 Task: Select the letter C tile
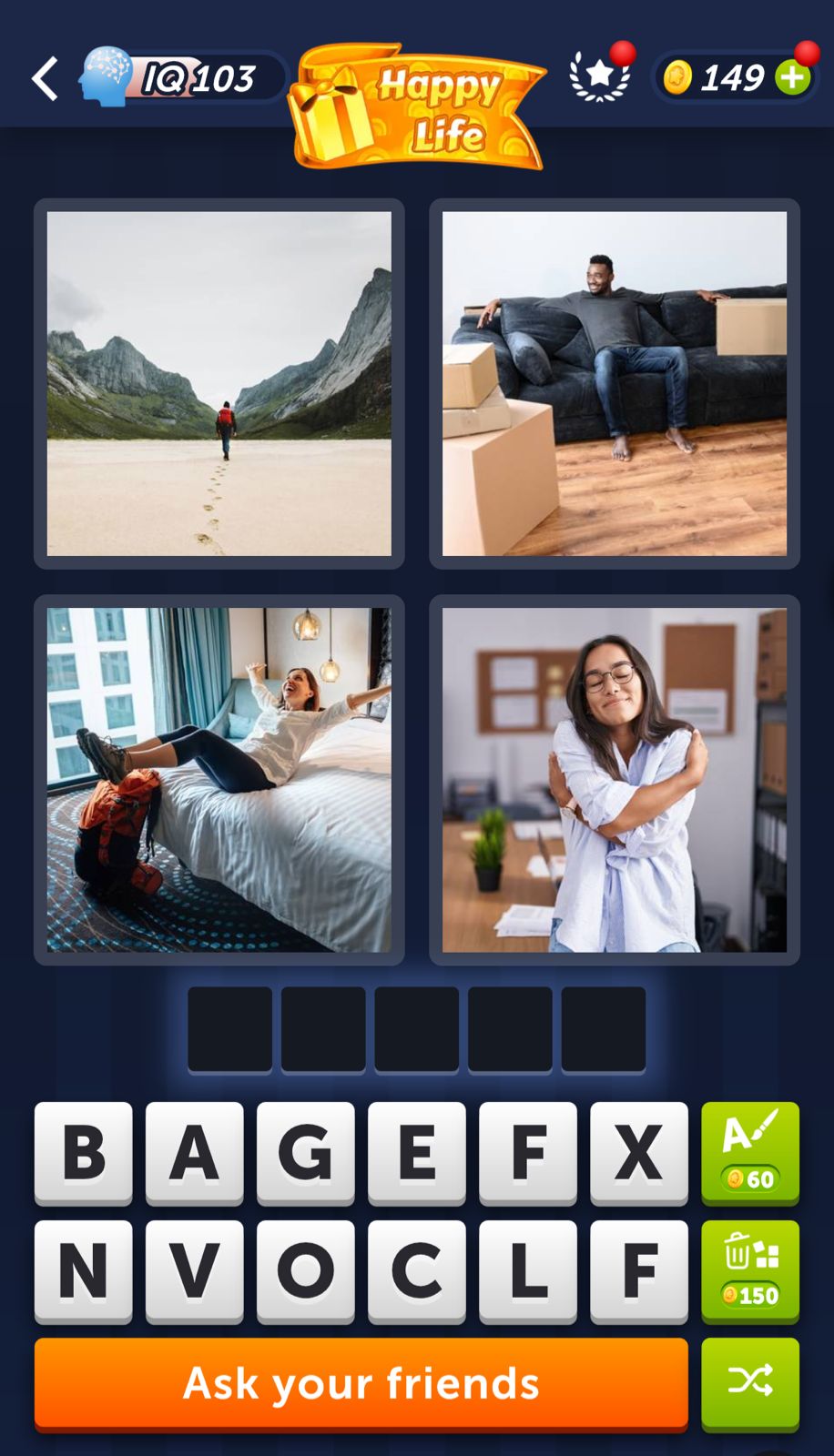click(x=417, y=1271)
